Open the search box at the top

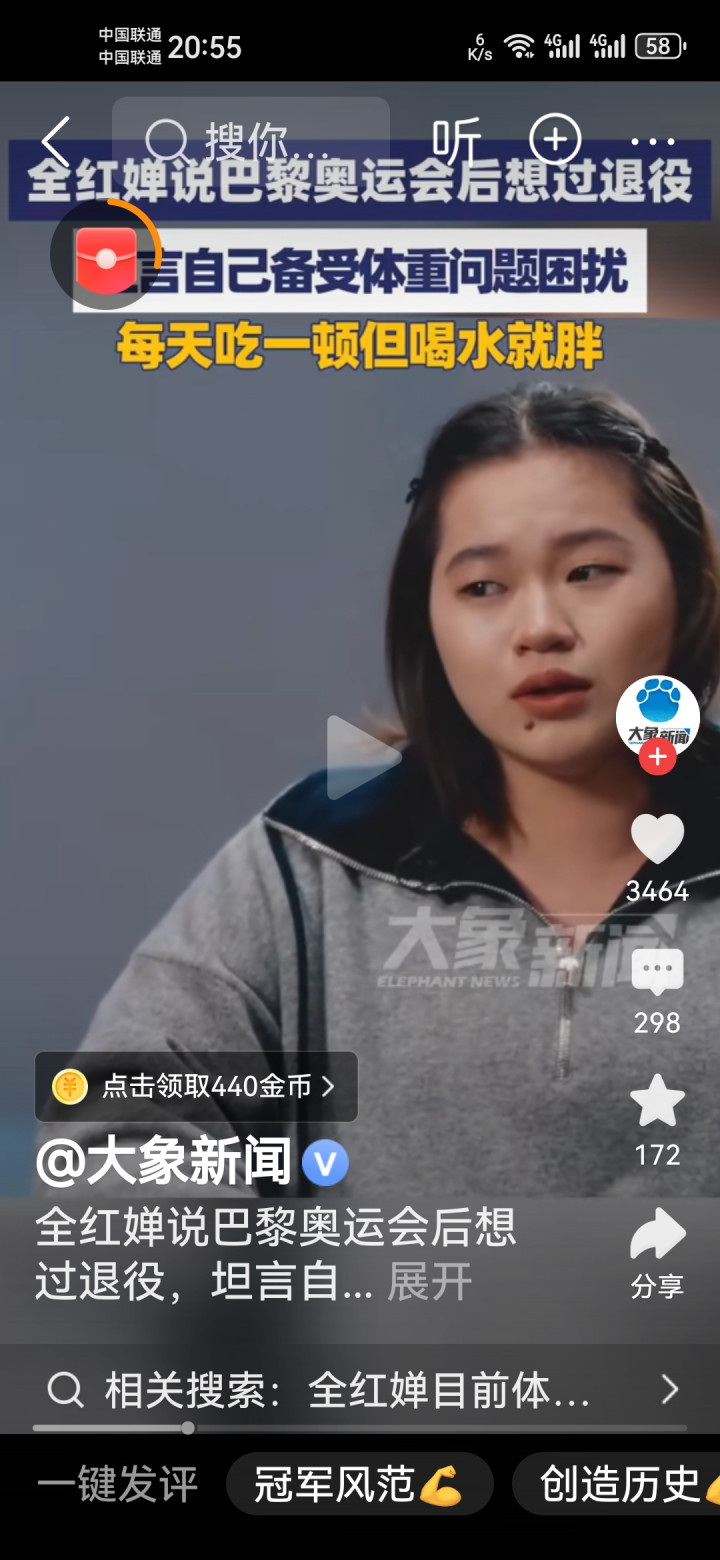250,140
